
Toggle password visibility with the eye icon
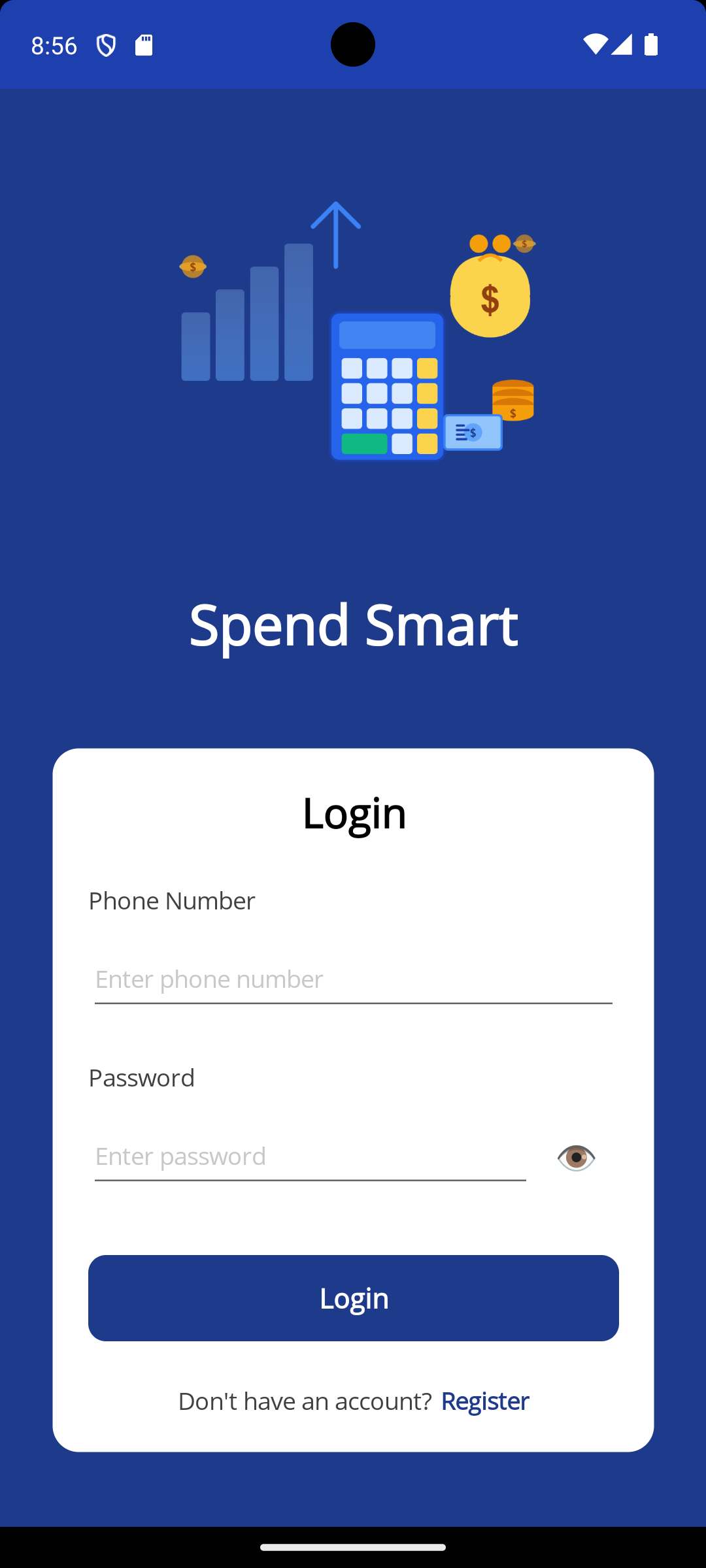(576, 1158)
